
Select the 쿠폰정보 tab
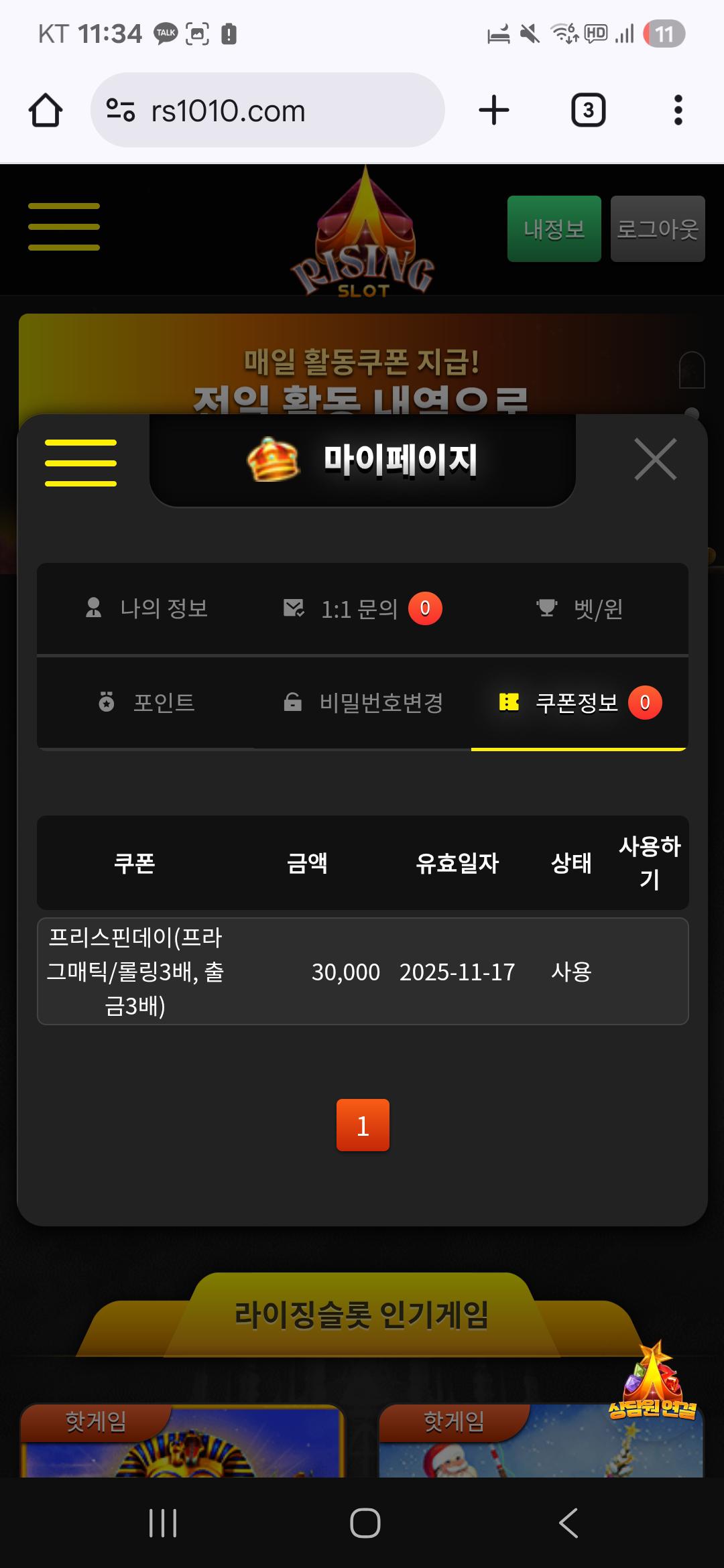coord(579,702)
